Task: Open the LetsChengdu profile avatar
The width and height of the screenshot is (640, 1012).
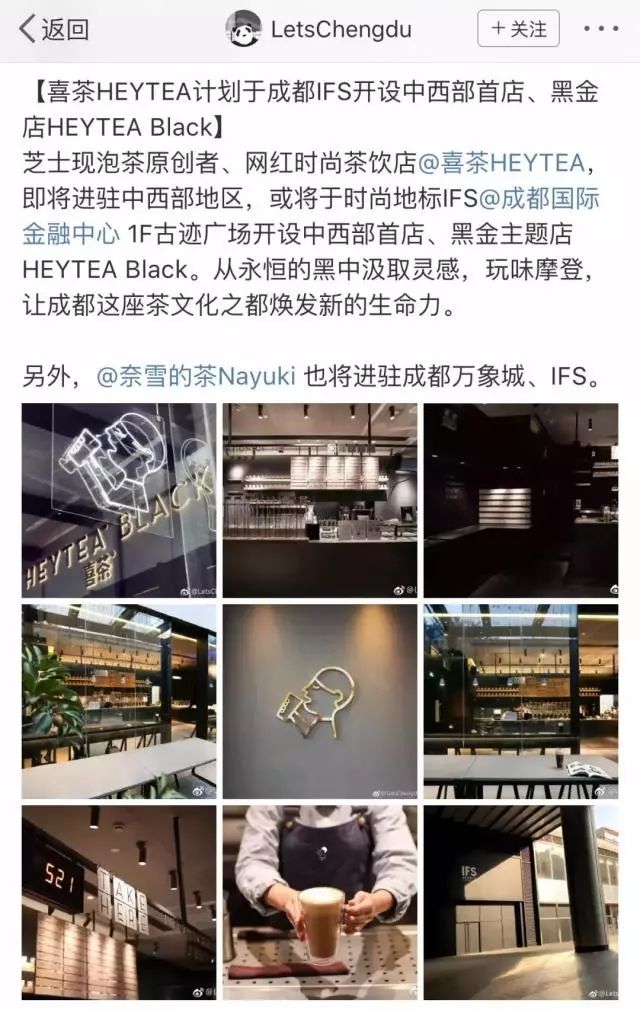Action: [243, 29]
